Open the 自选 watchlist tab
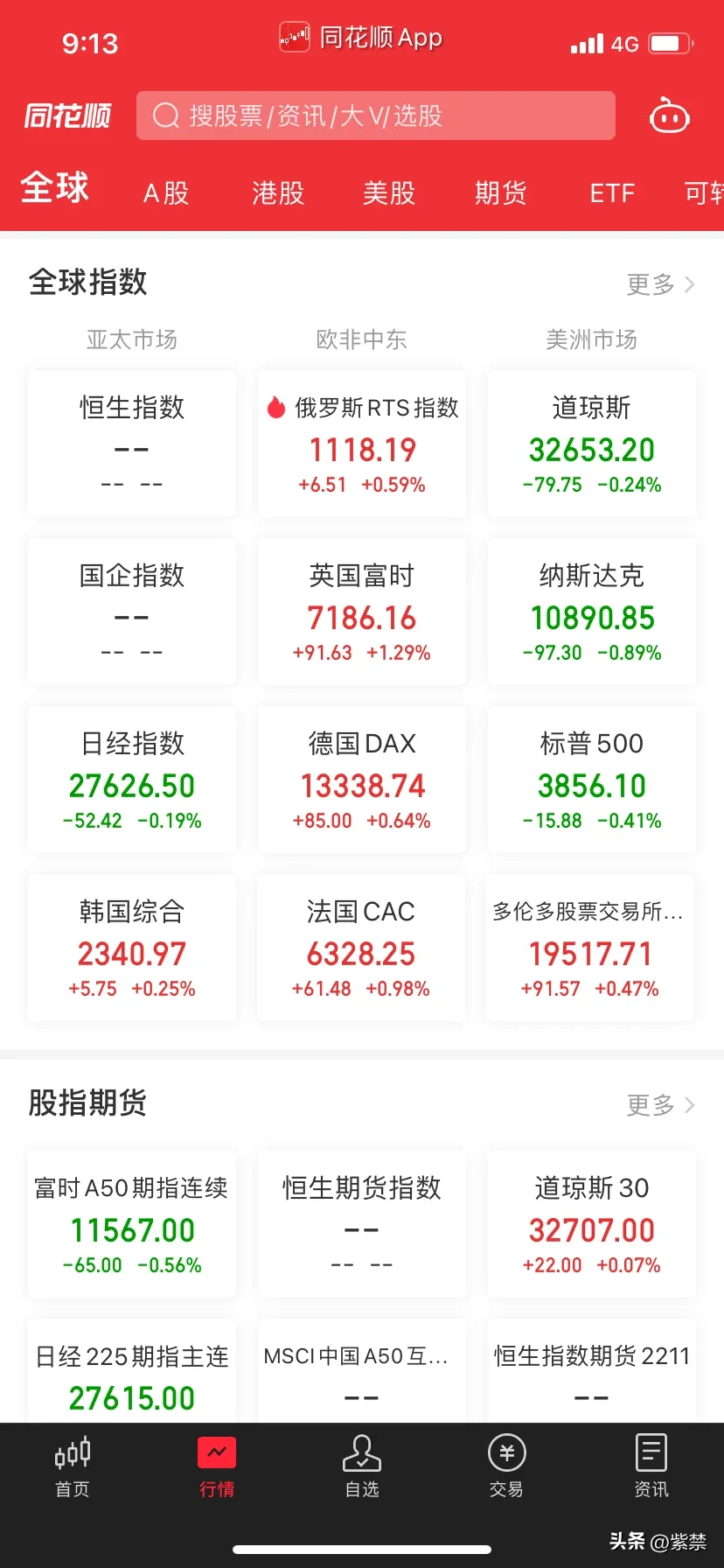724x1568 pixels. (362, 1466)
